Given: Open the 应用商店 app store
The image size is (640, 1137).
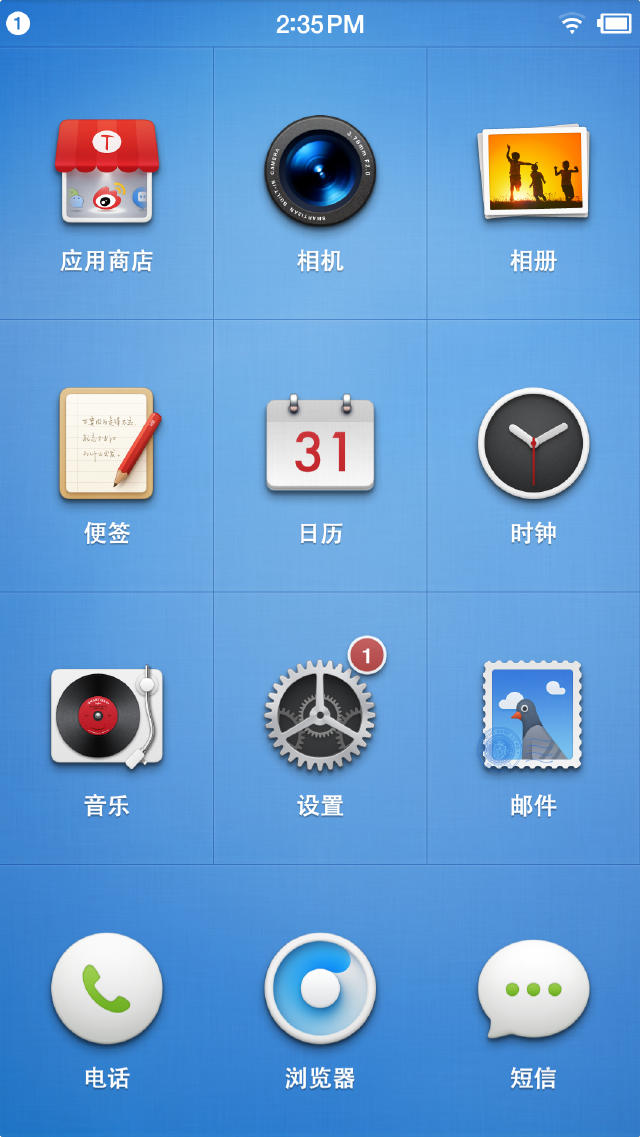Looking at the screenshot, I should pos(107,172).
